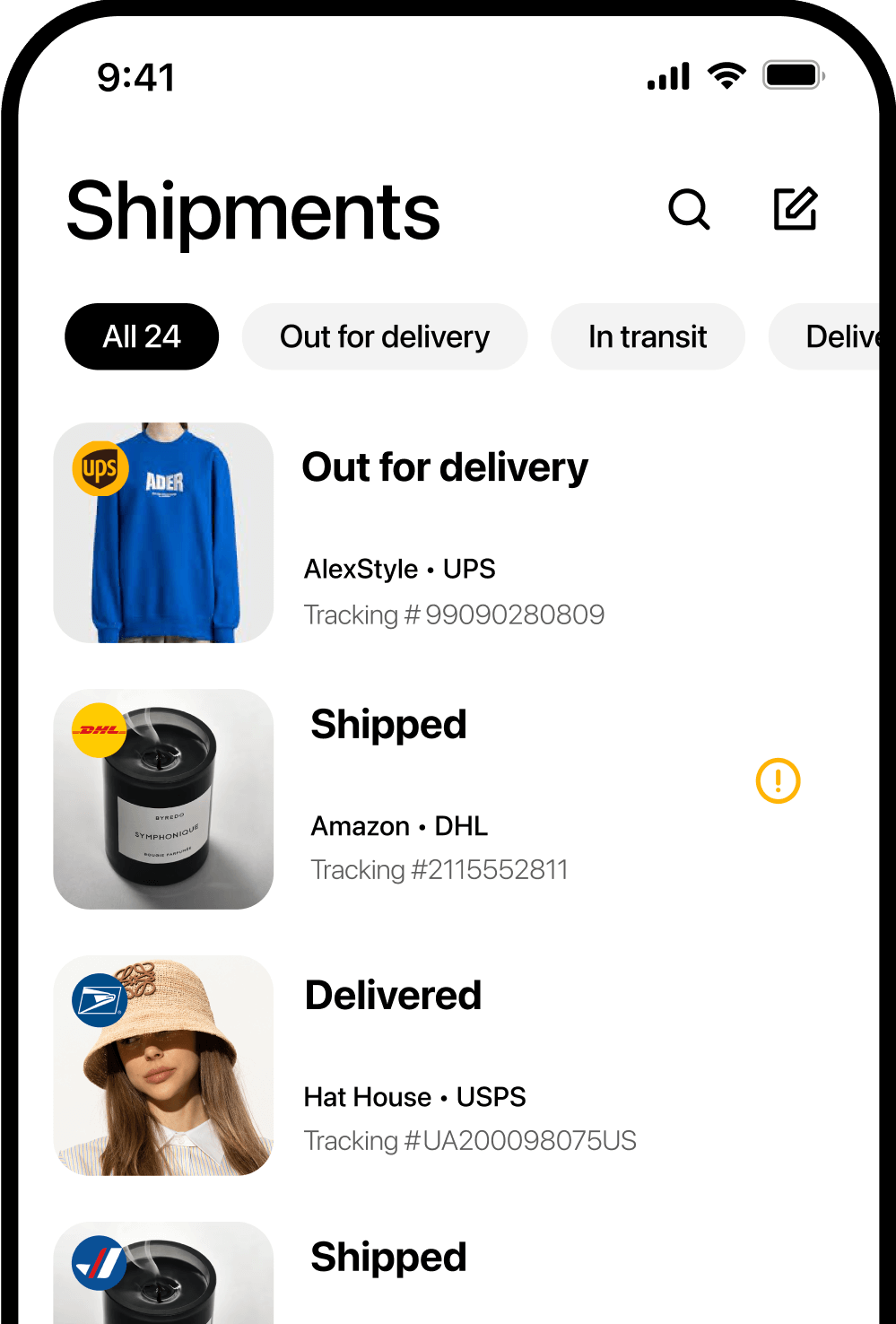Open the Hat House USPS shipment

tap(448, 1066)
